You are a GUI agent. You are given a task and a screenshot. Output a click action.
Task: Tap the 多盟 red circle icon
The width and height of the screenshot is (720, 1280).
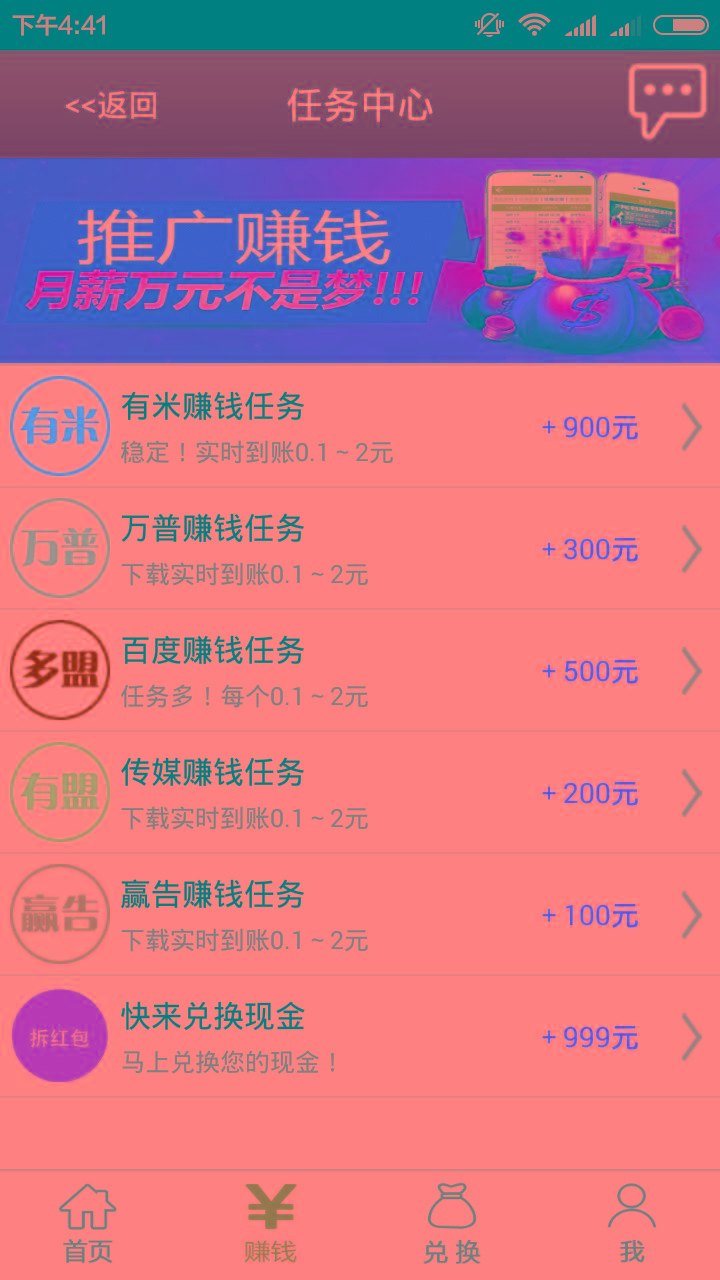(59, 670)
